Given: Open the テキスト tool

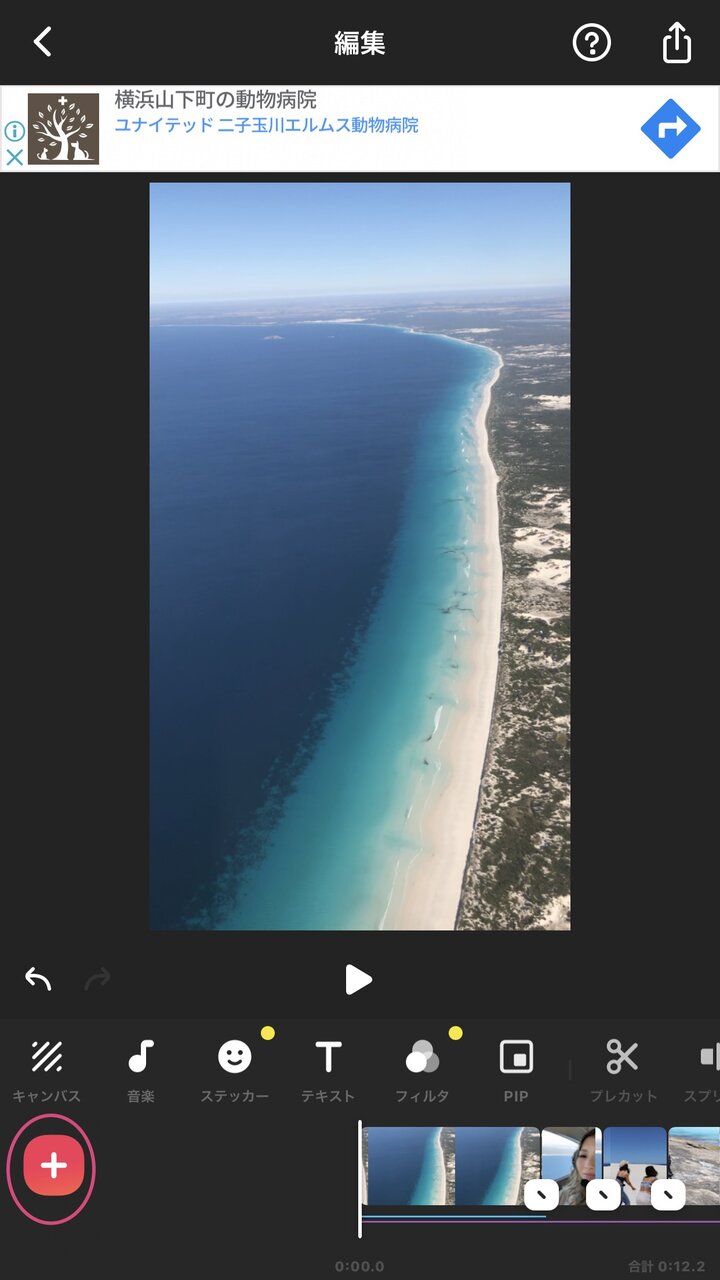Looking at the screenshot, I should (x=328, y=1070).
